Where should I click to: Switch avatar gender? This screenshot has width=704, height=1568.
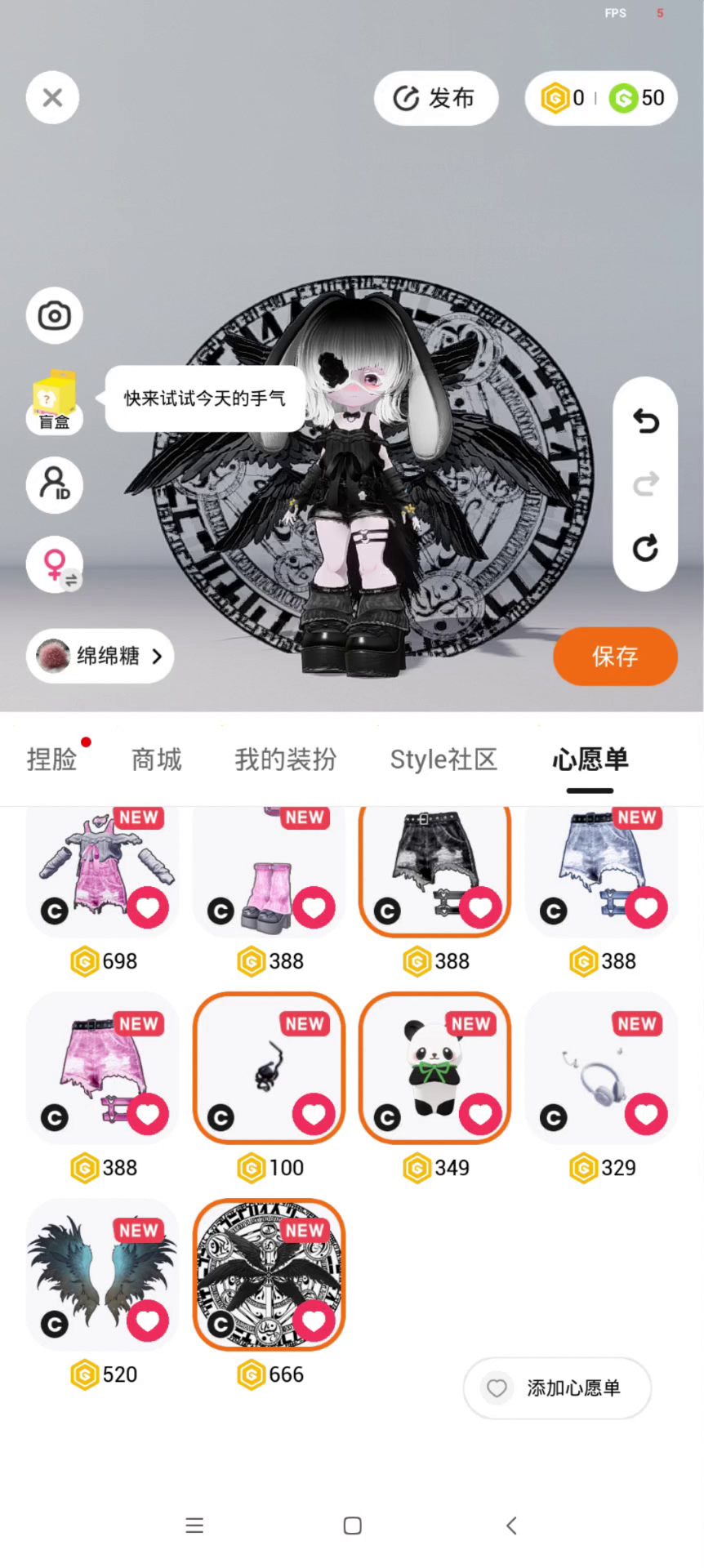tap(55, 564)
